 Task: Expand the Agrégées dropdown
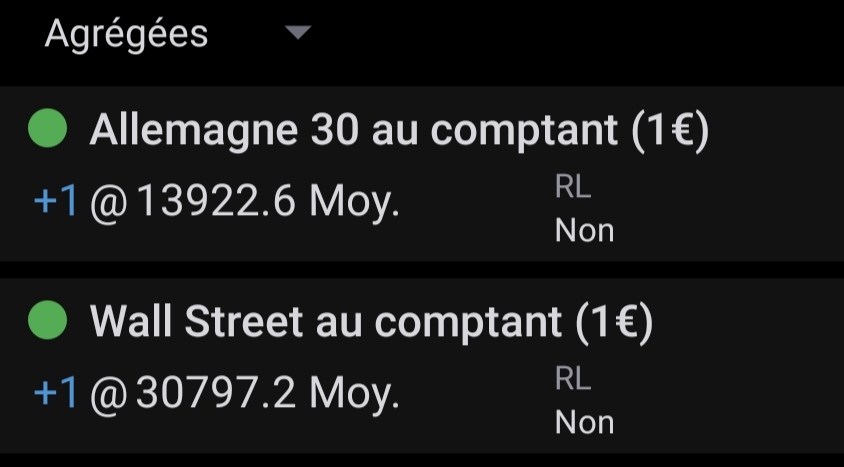[297, 34]
